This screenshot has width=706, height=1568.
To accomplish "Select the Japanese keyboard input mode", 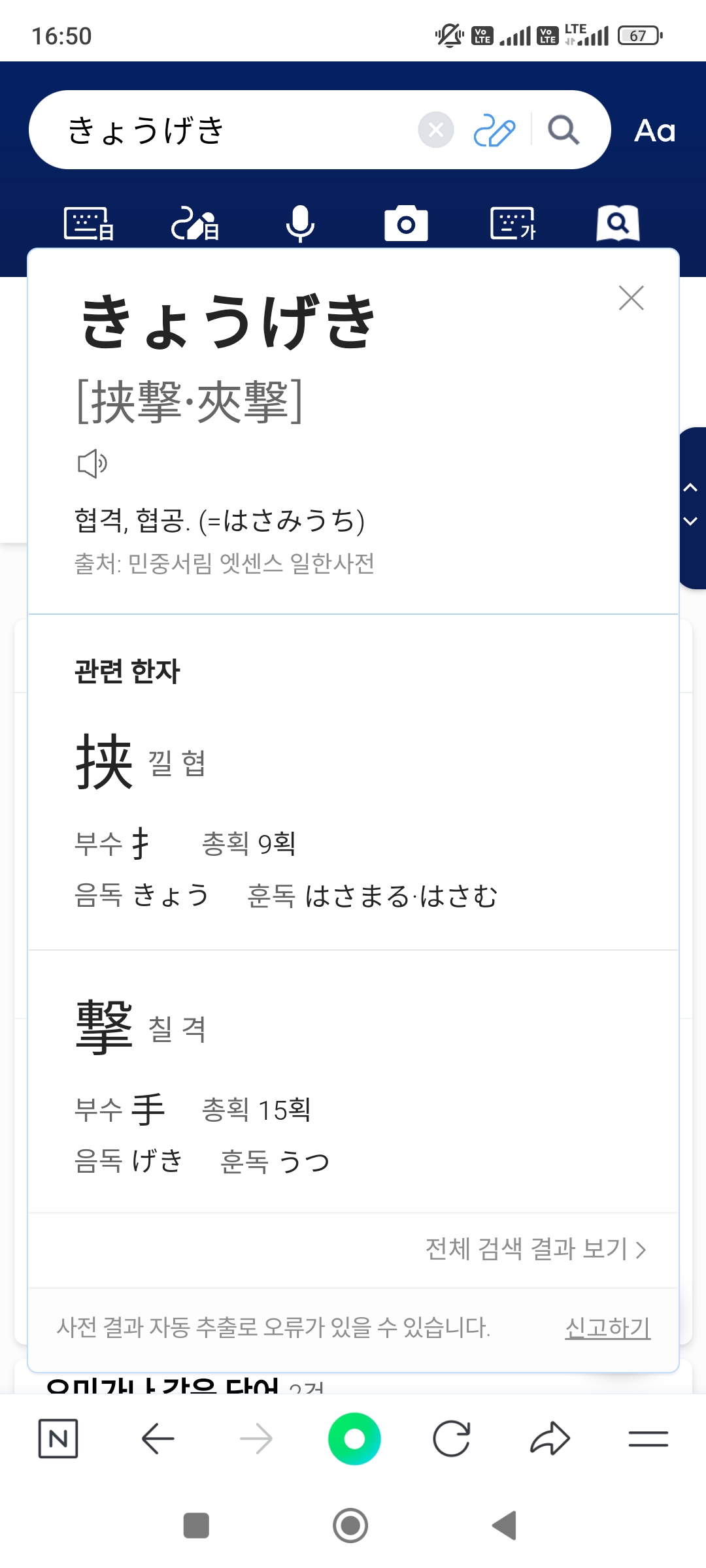I will pos(89,224).
